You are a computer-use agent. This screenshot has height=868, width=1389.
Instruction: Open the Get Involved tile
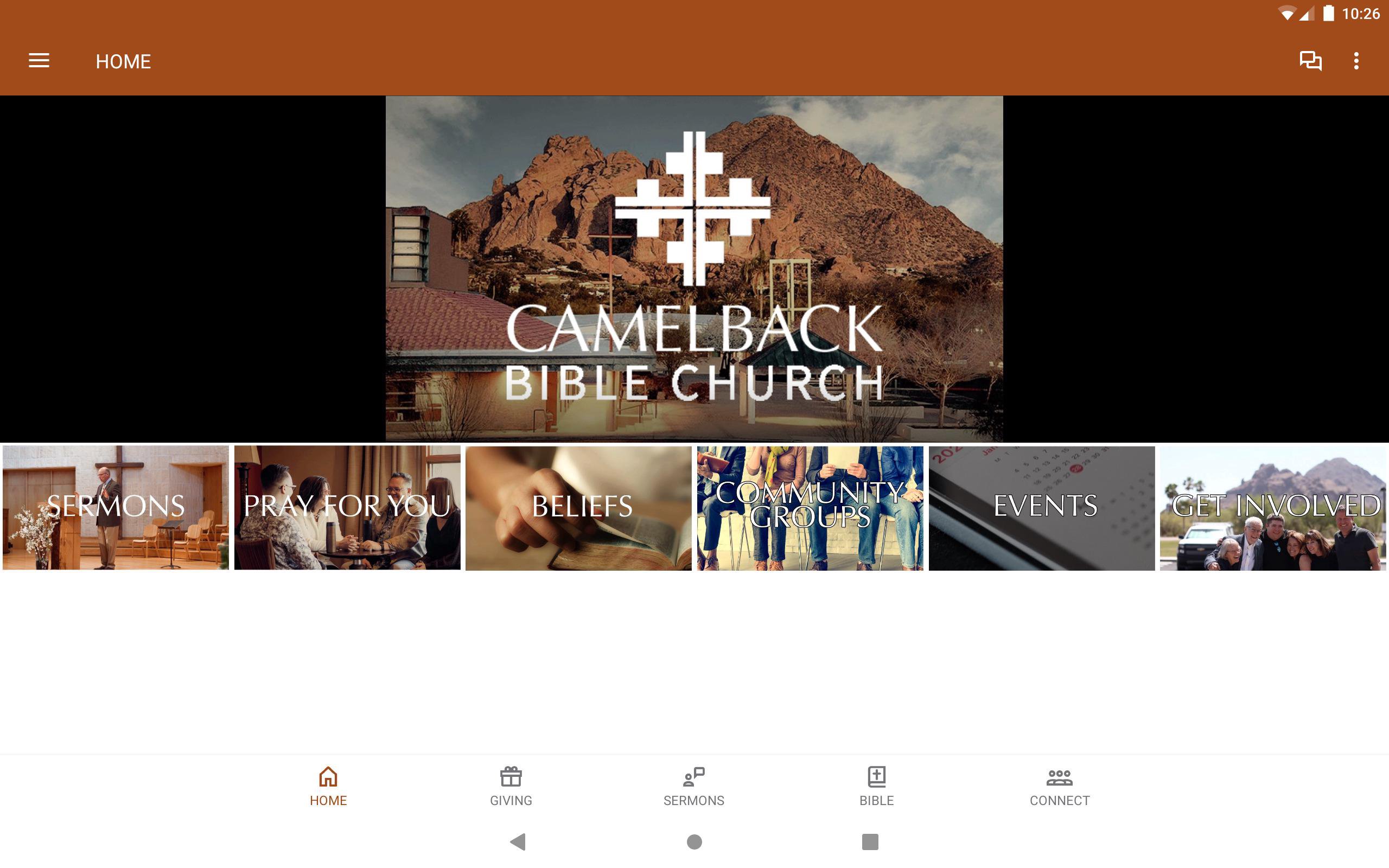click(x=1272, y=507)
